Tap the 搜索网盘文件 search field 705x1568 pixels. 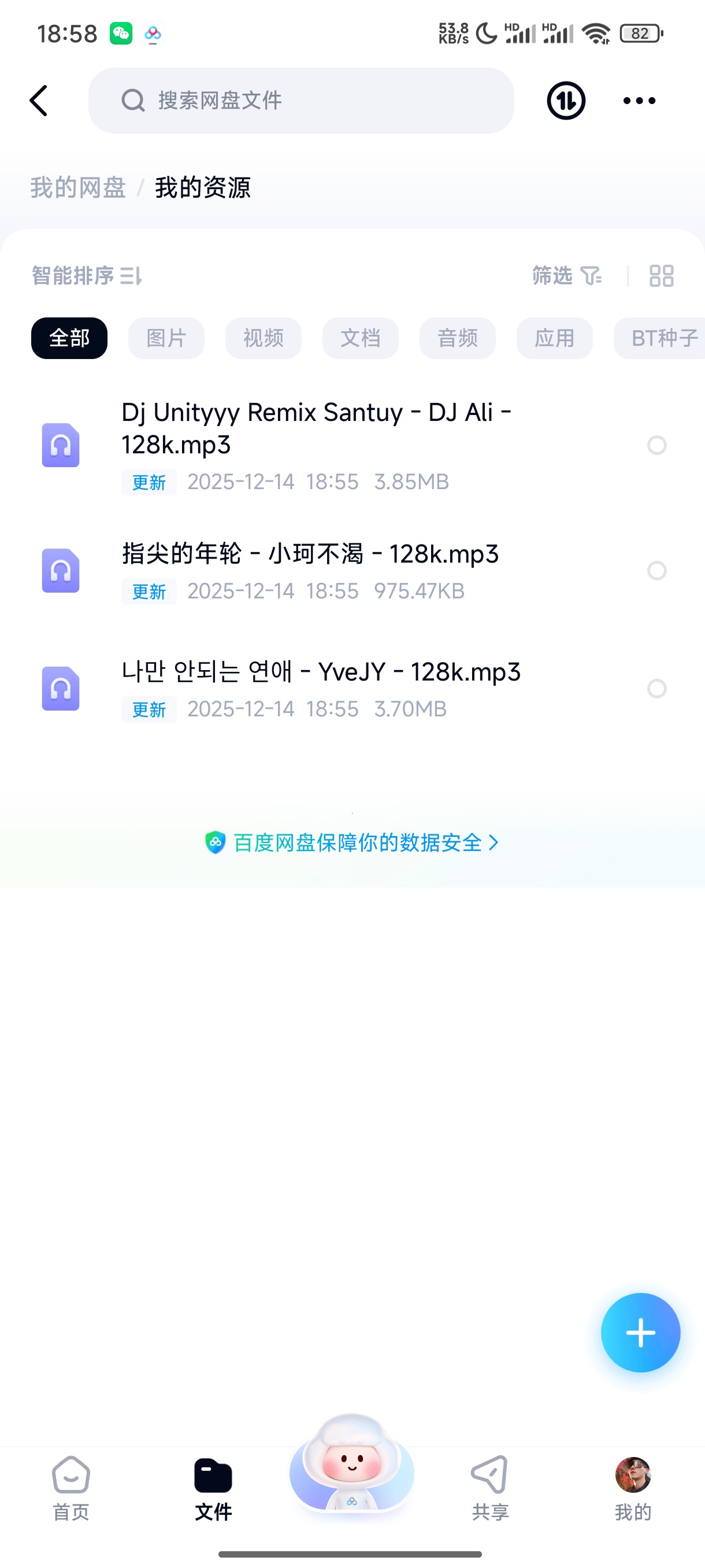tap(300, 101)
